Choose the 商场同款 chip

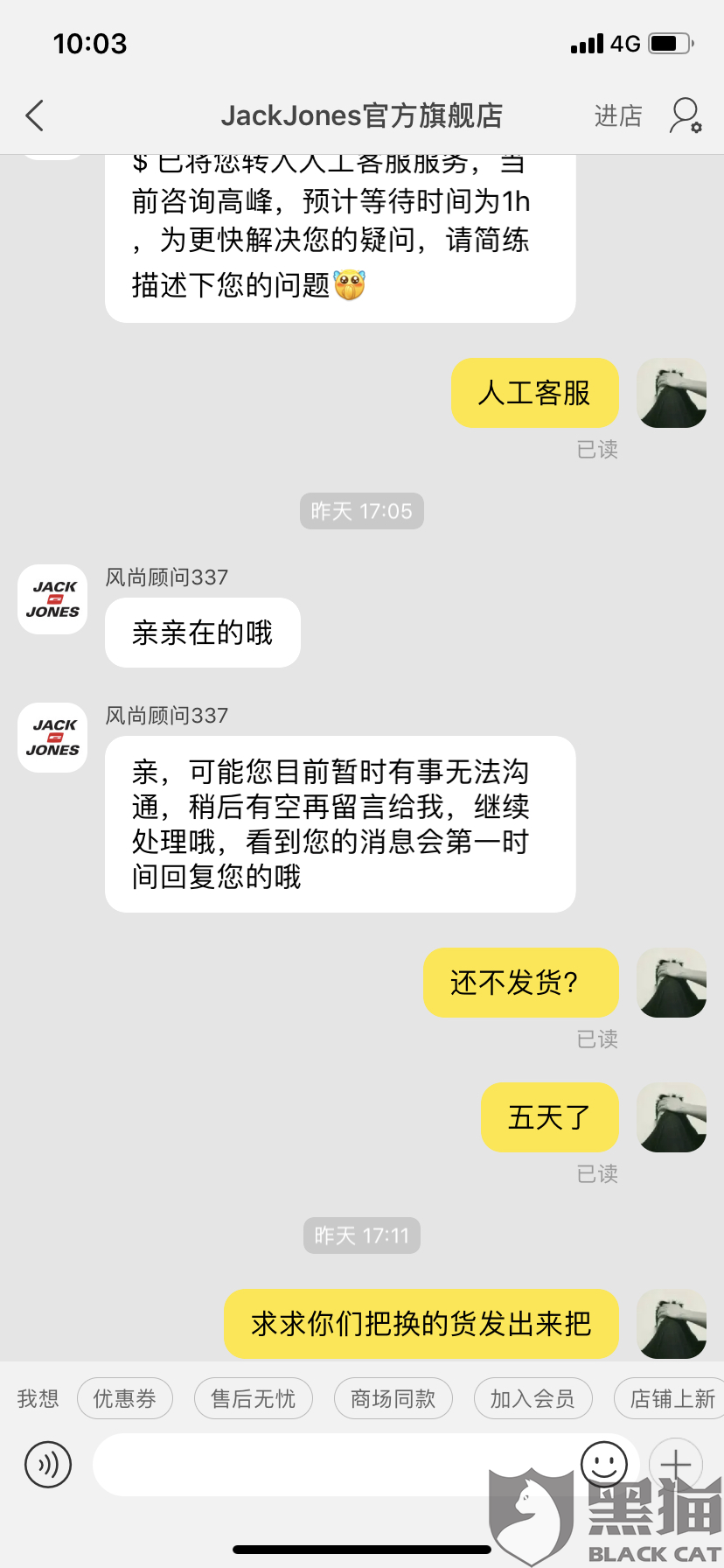click(x=393, y=1399)
